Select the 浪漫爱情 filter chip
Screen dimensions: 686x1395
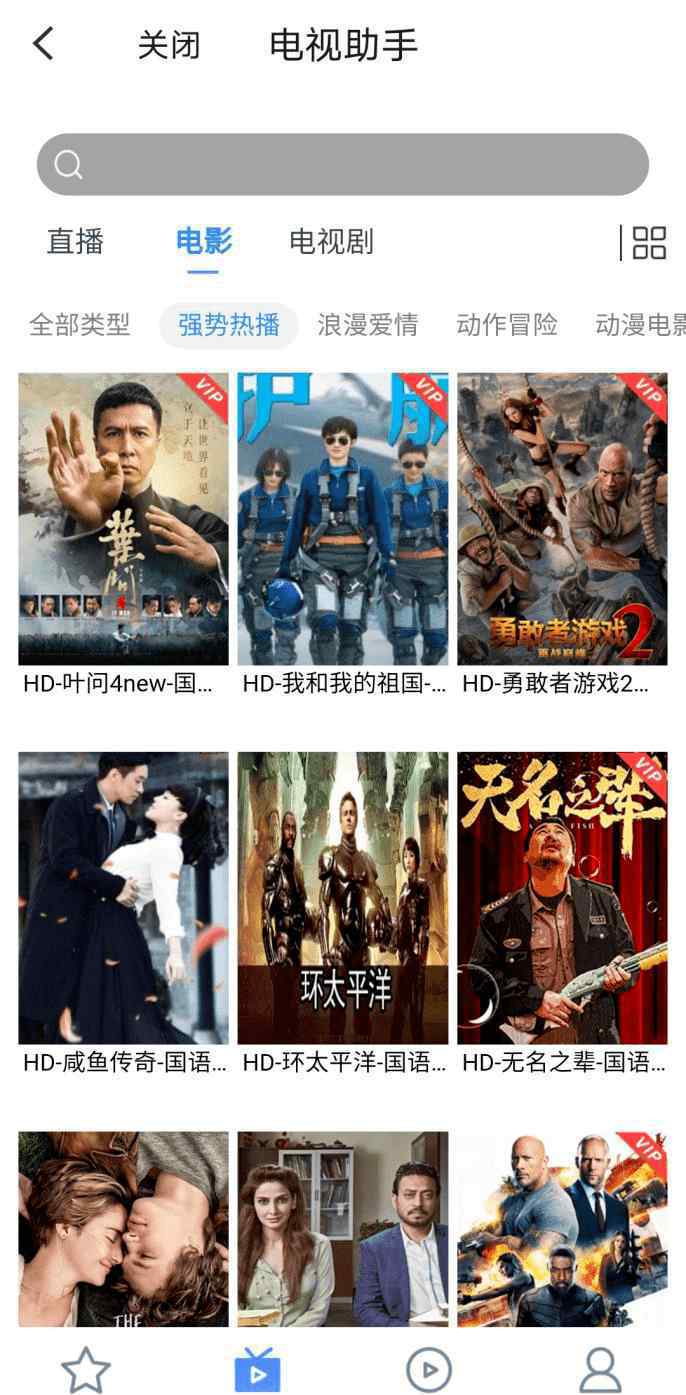(x=367, y=325)
